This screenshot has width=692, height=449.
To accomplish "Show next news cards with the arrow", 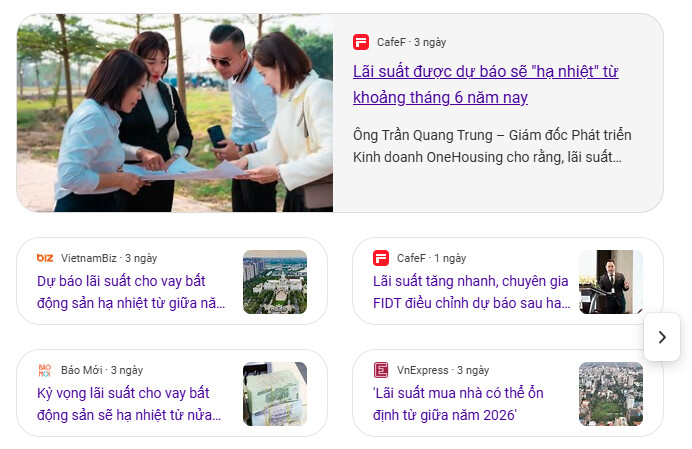I will pyautogui.click(x=661, y=337).
